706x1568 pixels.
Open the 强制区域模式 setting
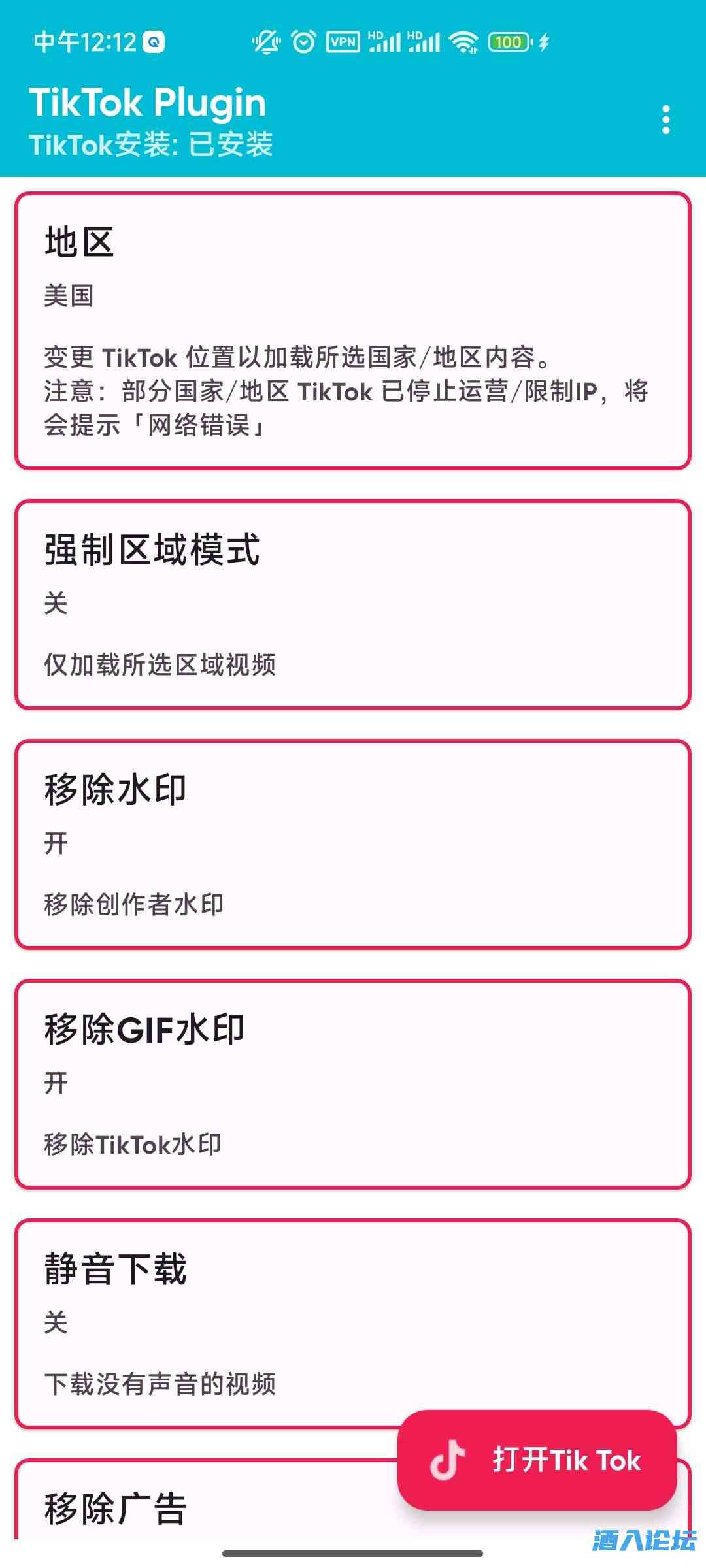353,605
